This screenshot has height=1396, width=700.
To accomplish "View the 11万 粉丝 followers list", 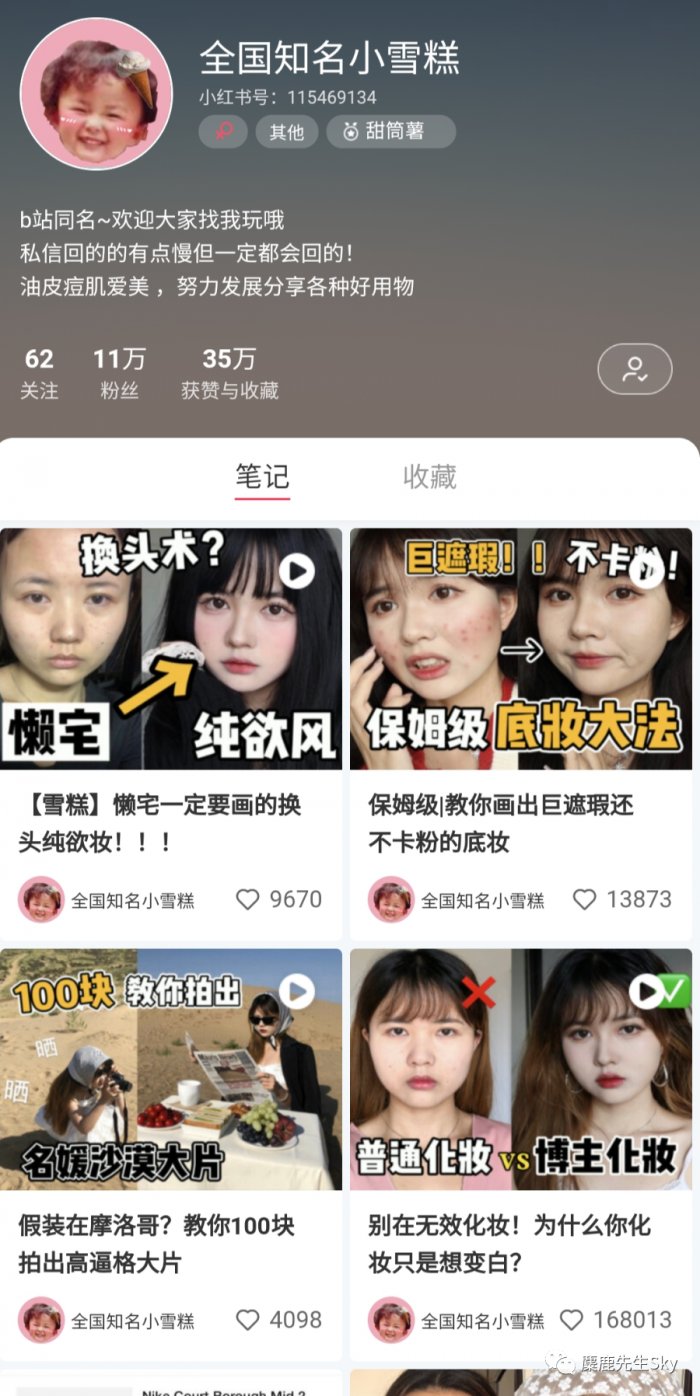I will (x=119, y=374).
